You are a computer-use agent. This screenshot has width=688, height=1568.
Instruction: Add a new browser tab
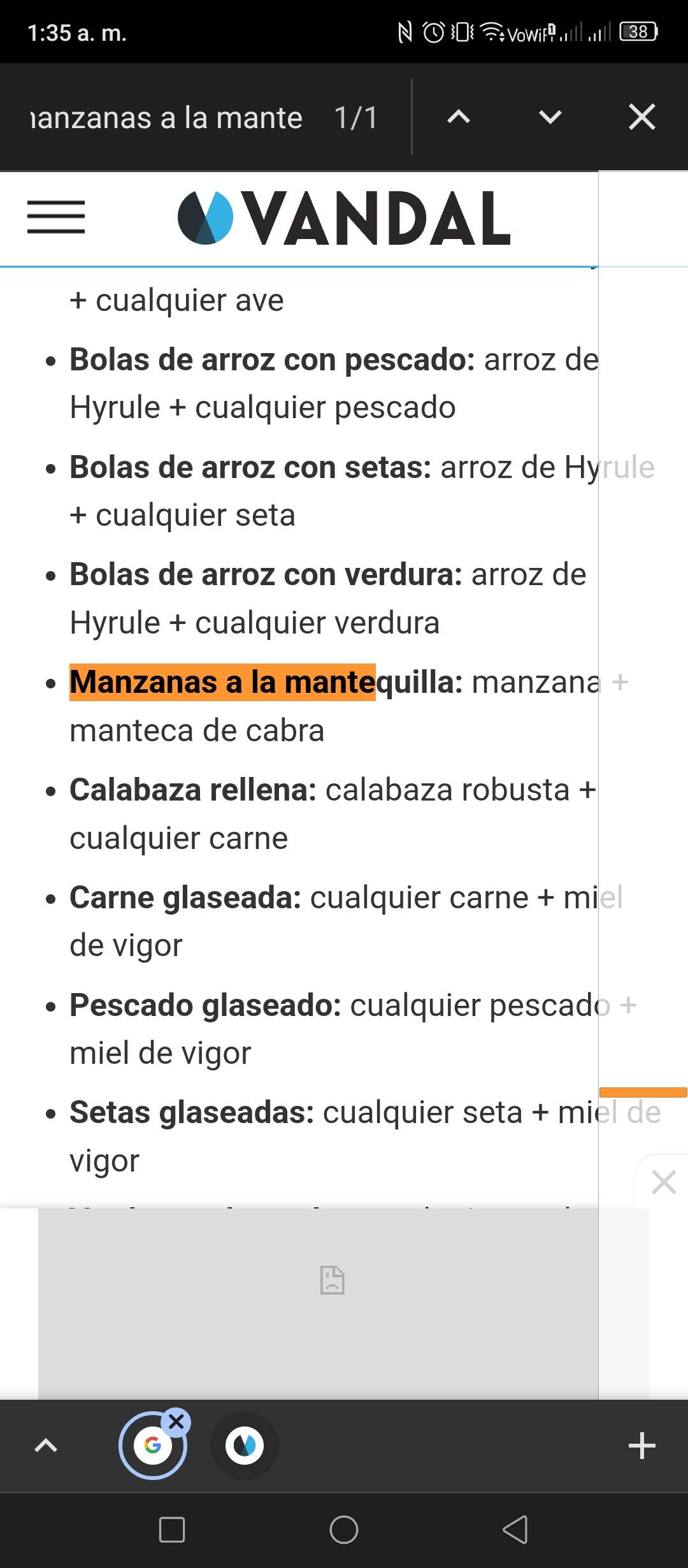coord(642,1446)
